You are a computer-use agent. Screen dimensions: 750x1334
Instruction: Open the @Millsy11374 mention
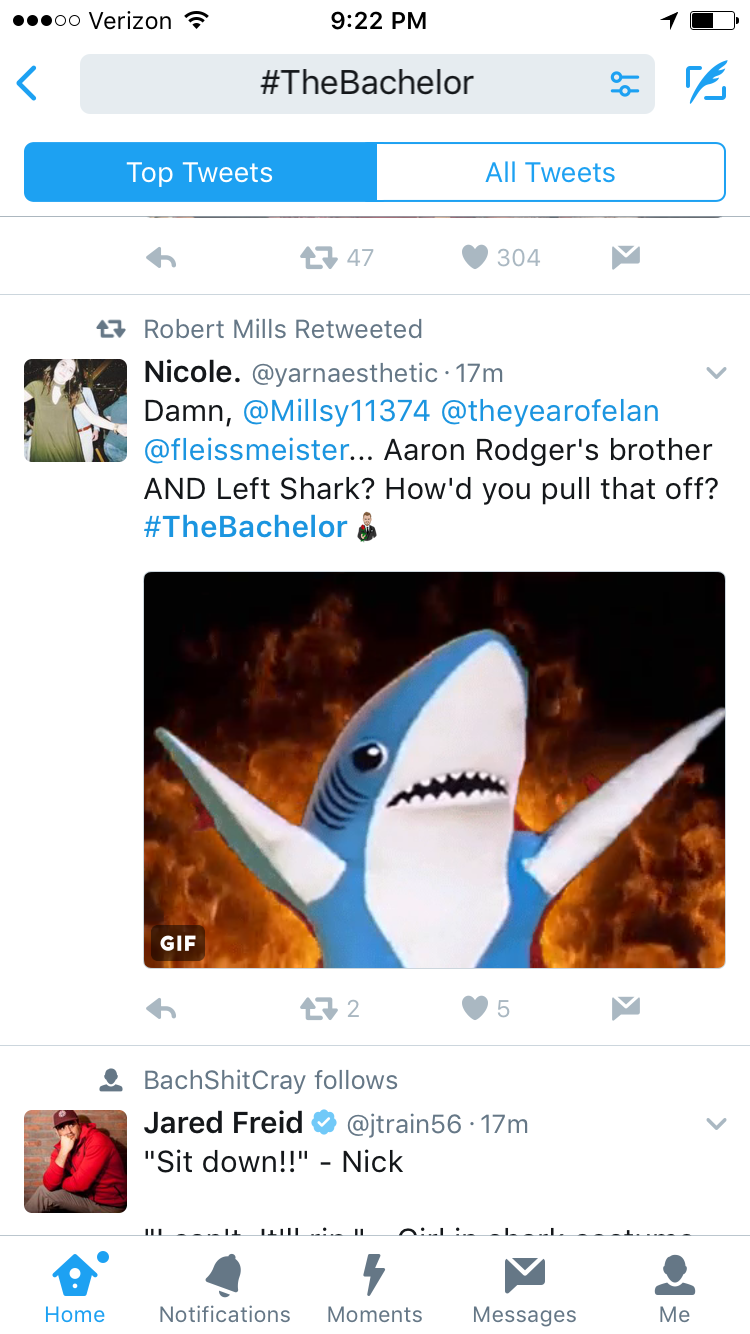(x=336, y=411)
